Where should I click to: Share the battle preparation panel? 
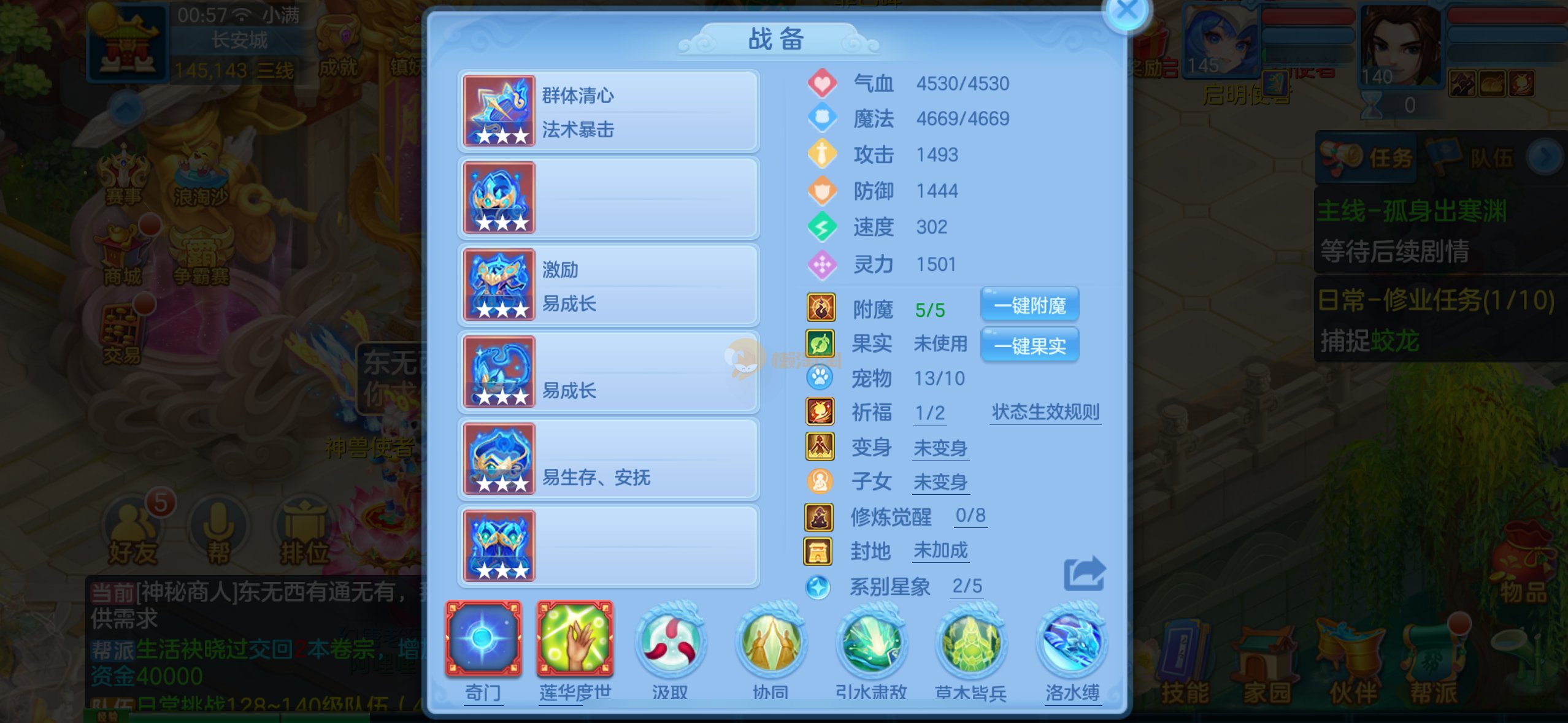click(x=1084, y=574)
